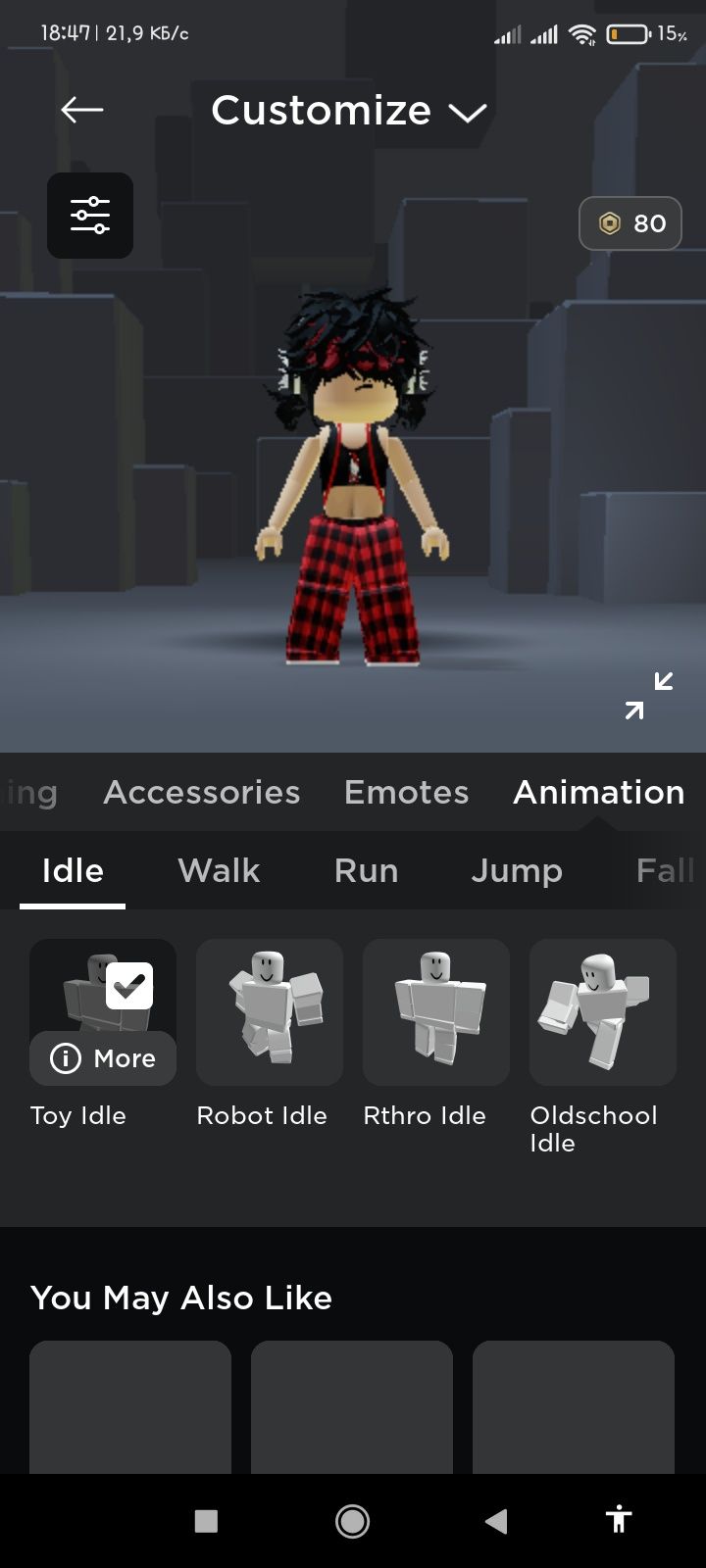
Task: Open the avatar settings sliders button
Action: click(90, 216)
